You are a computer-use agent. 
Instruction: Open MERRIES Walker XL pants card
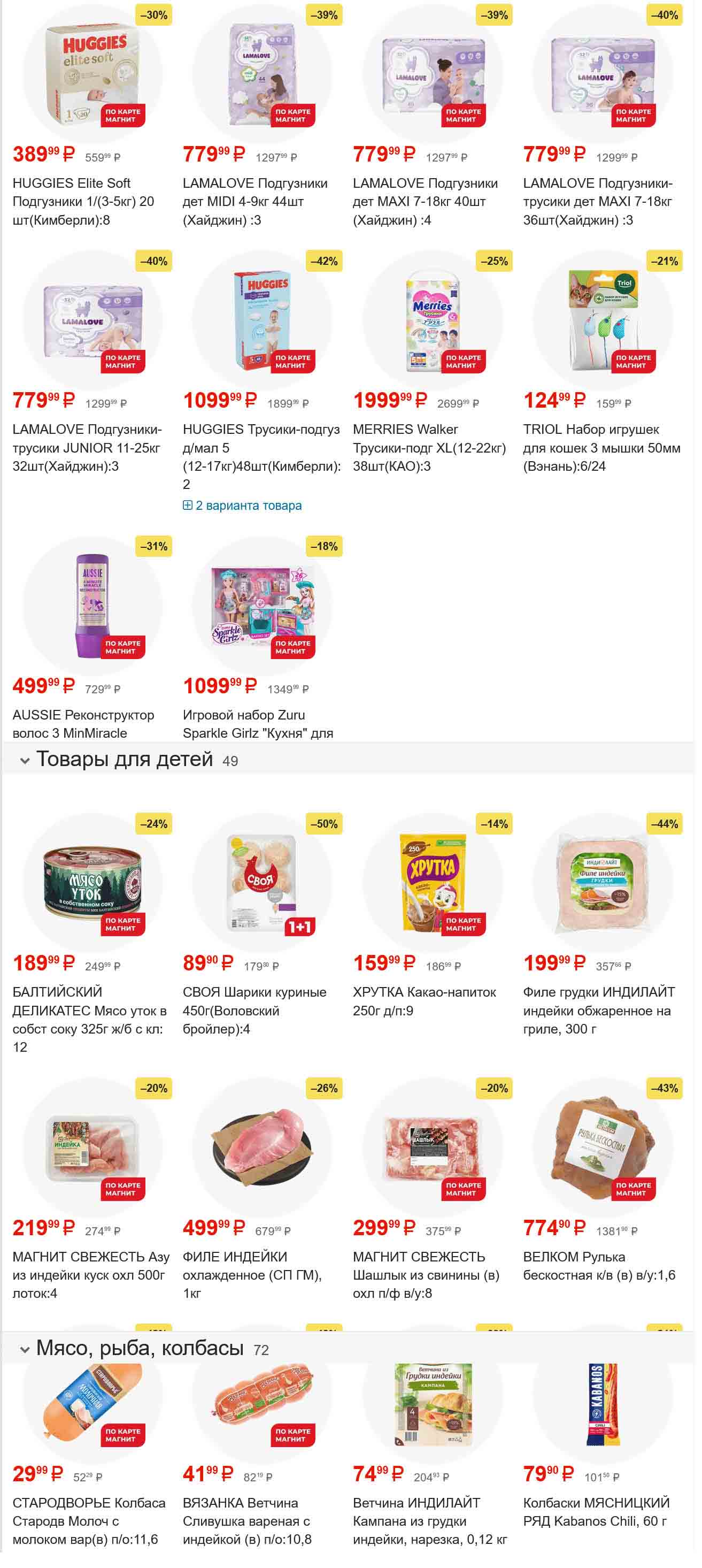[433, 320]
